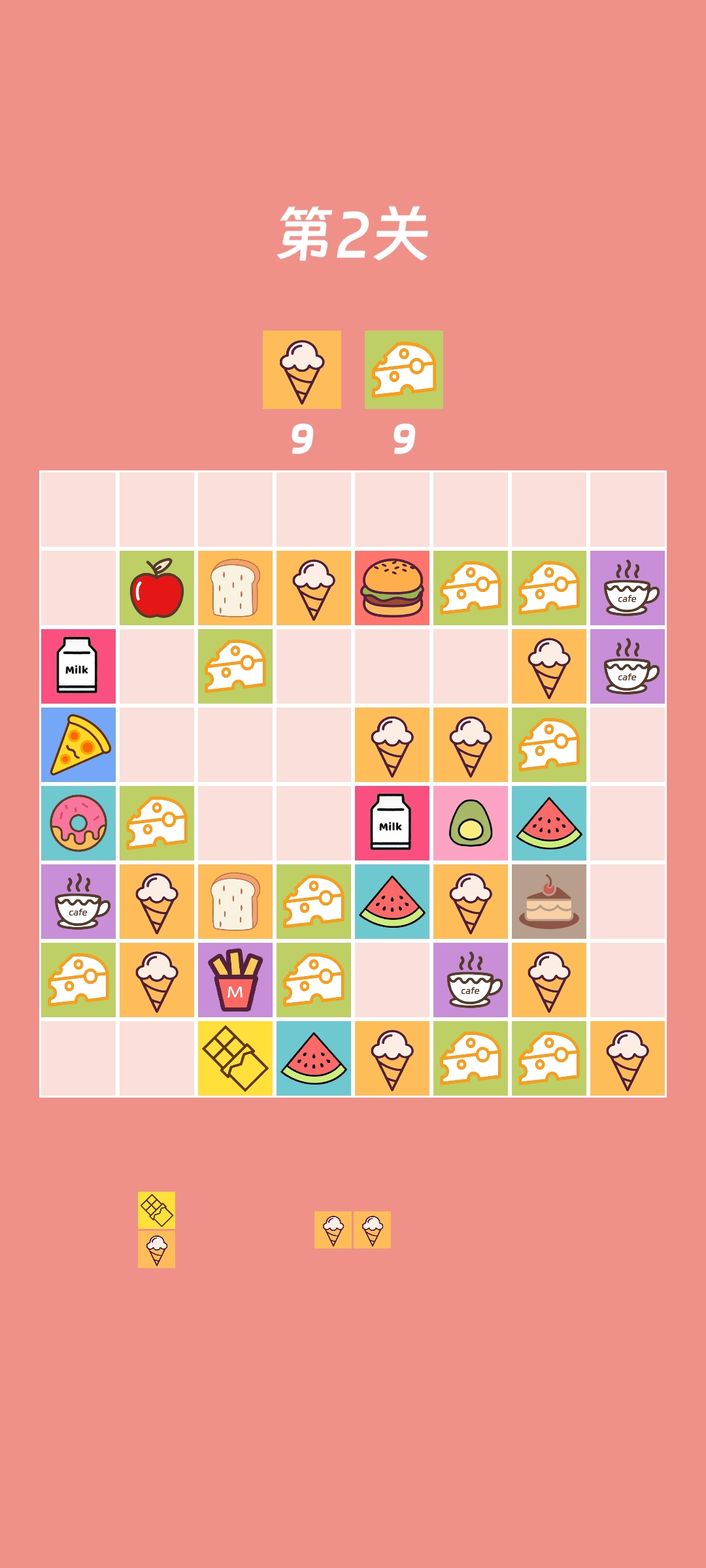Tap the red apple tile
This screenshot has width=706, height=1568.
(157, 588)
